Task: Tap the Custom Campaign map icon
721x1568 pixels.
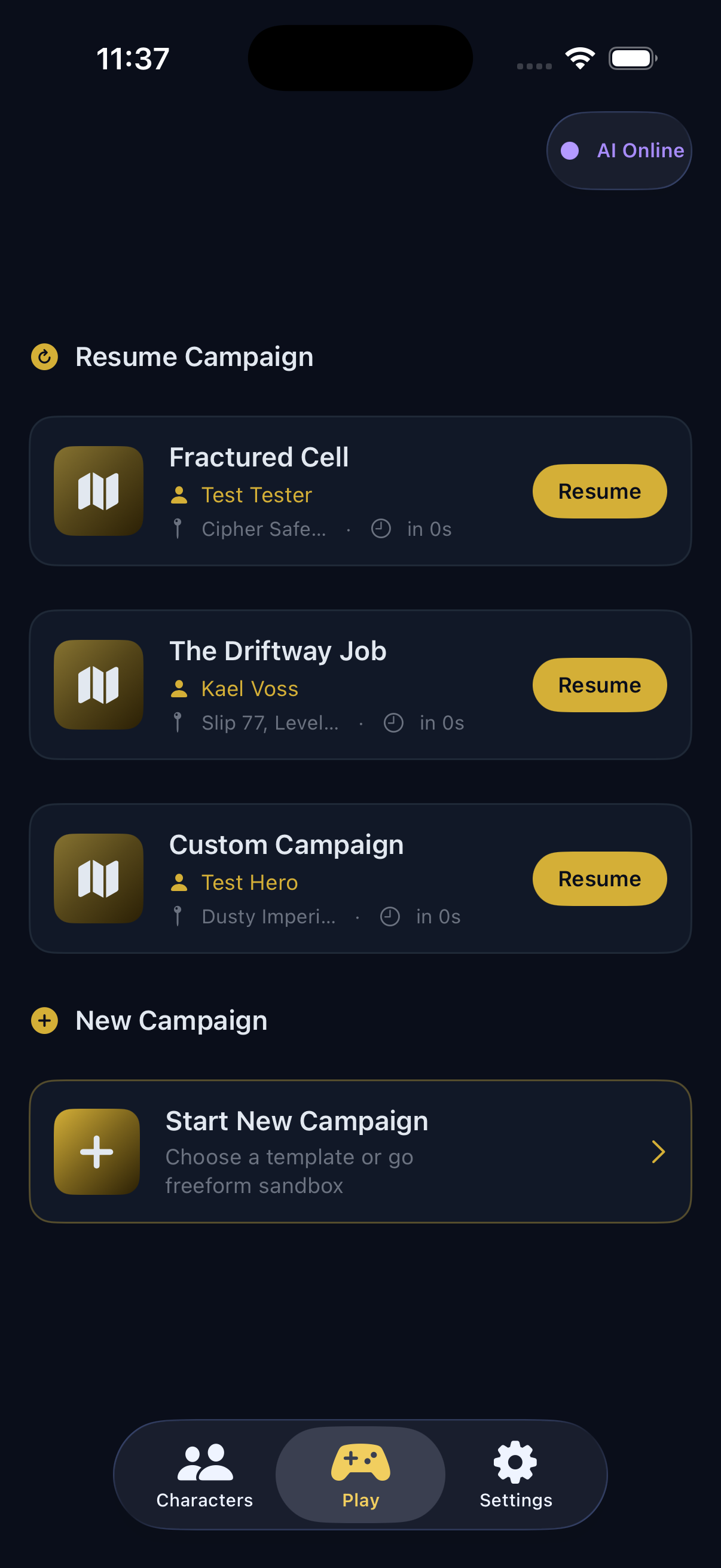Action: click(x=97, y=878)
